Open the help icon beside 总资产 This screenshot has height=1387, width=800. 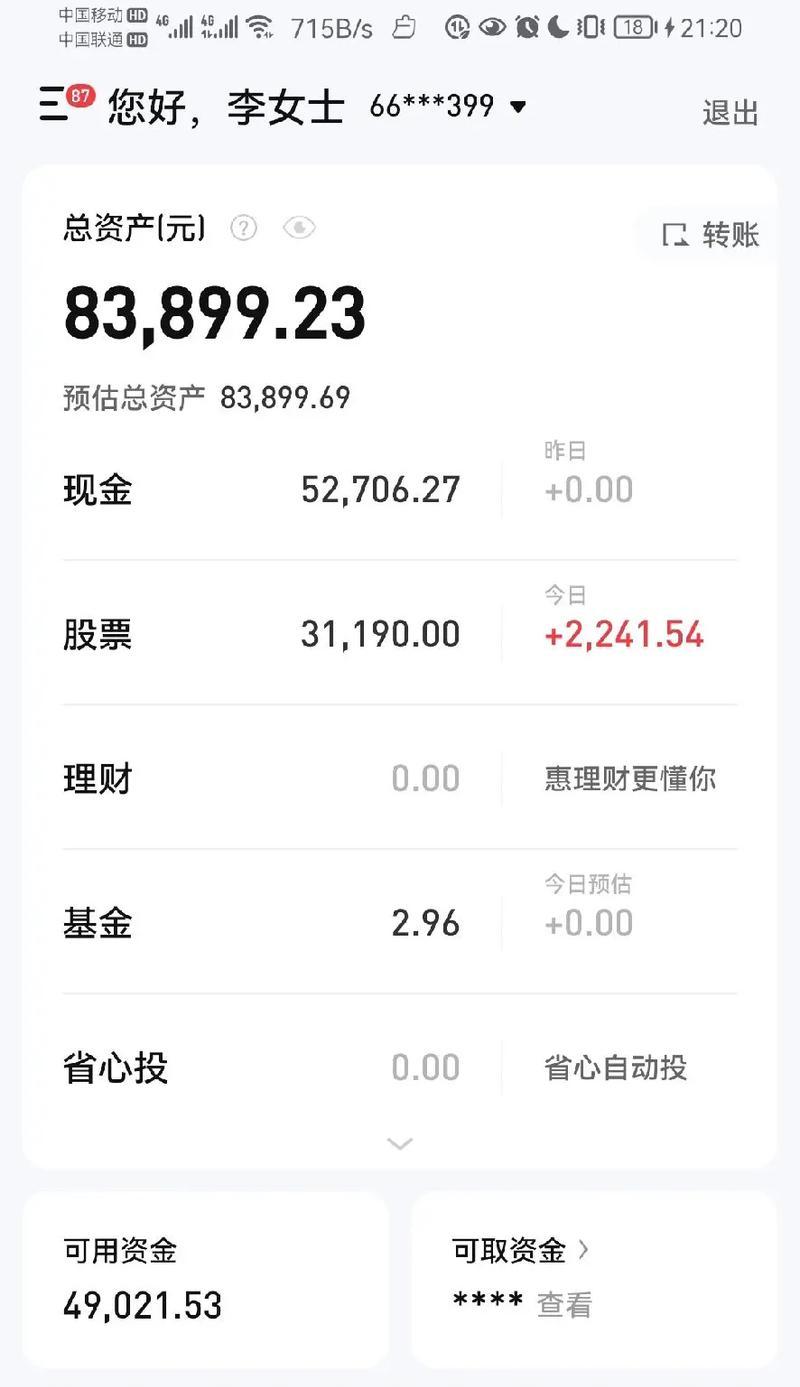click(243, 229)
